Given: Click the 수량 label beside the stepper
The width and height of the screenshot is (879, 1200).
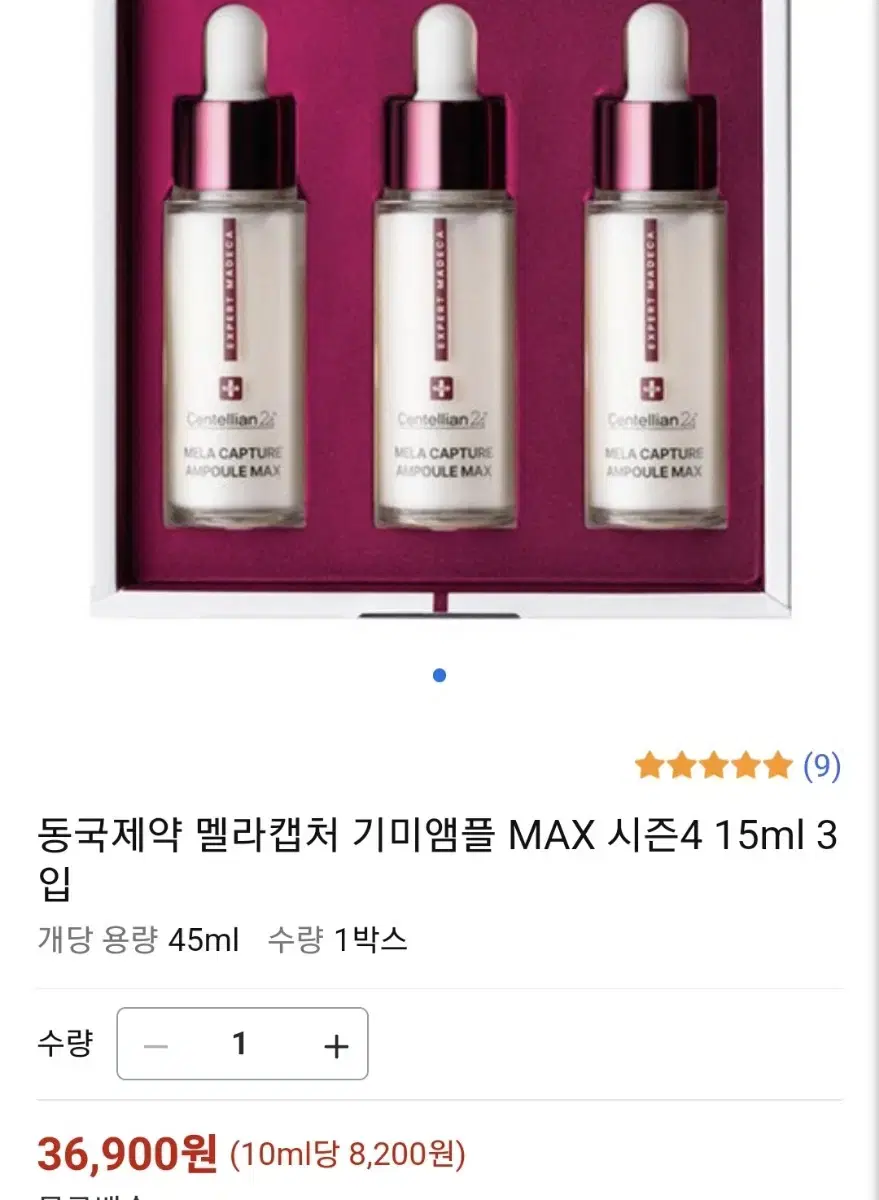Looking at the screenshot, I should point(64,1044).
